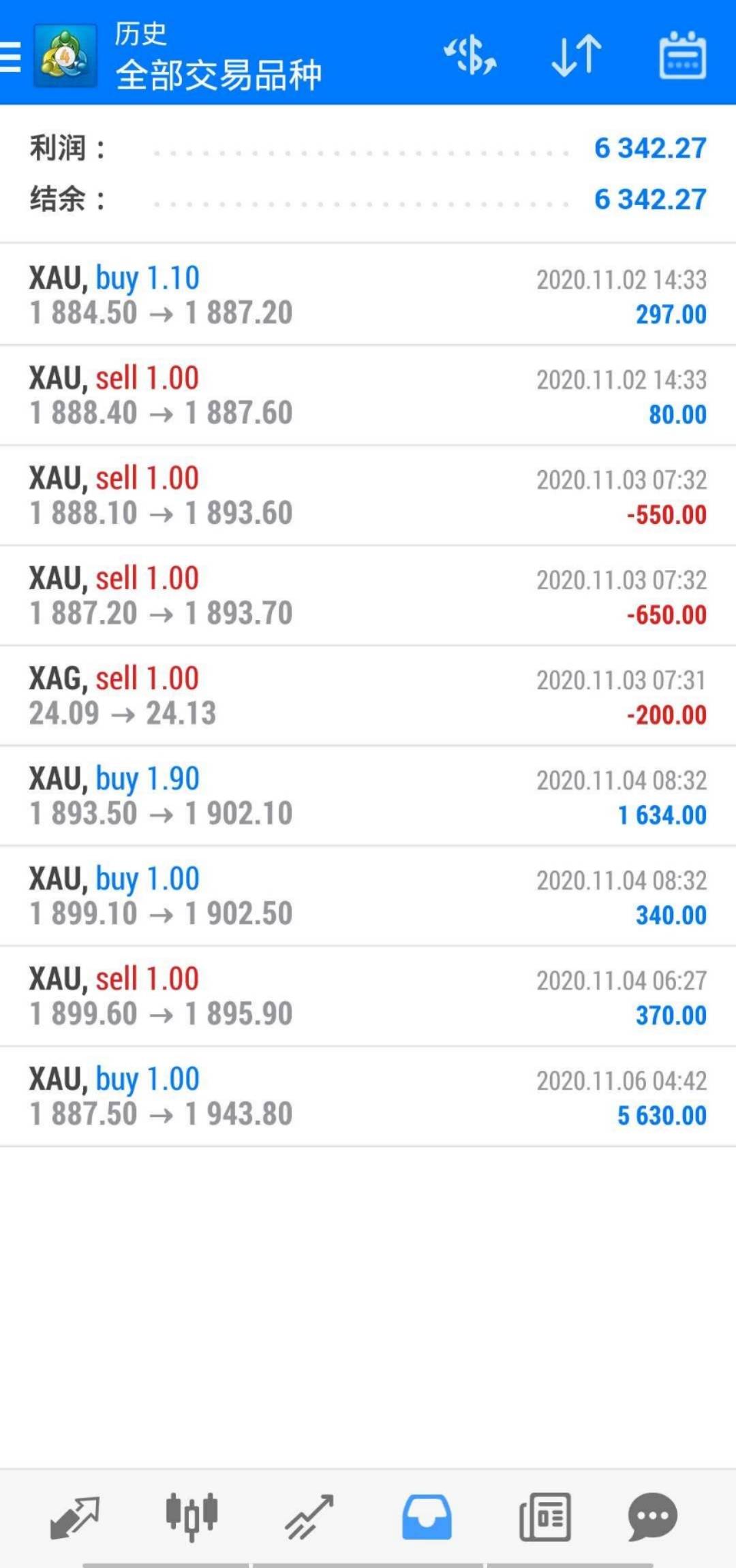Screen dimensions: 736x1568
Task: Open the News tab
Action: (545, 1517)
